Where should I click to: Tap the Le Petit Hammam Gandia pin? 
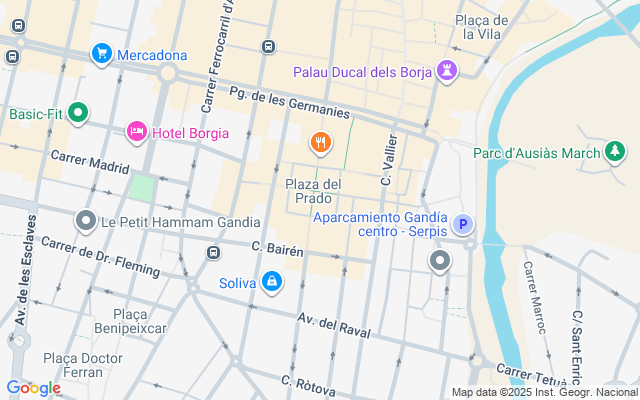coord(87,221)
